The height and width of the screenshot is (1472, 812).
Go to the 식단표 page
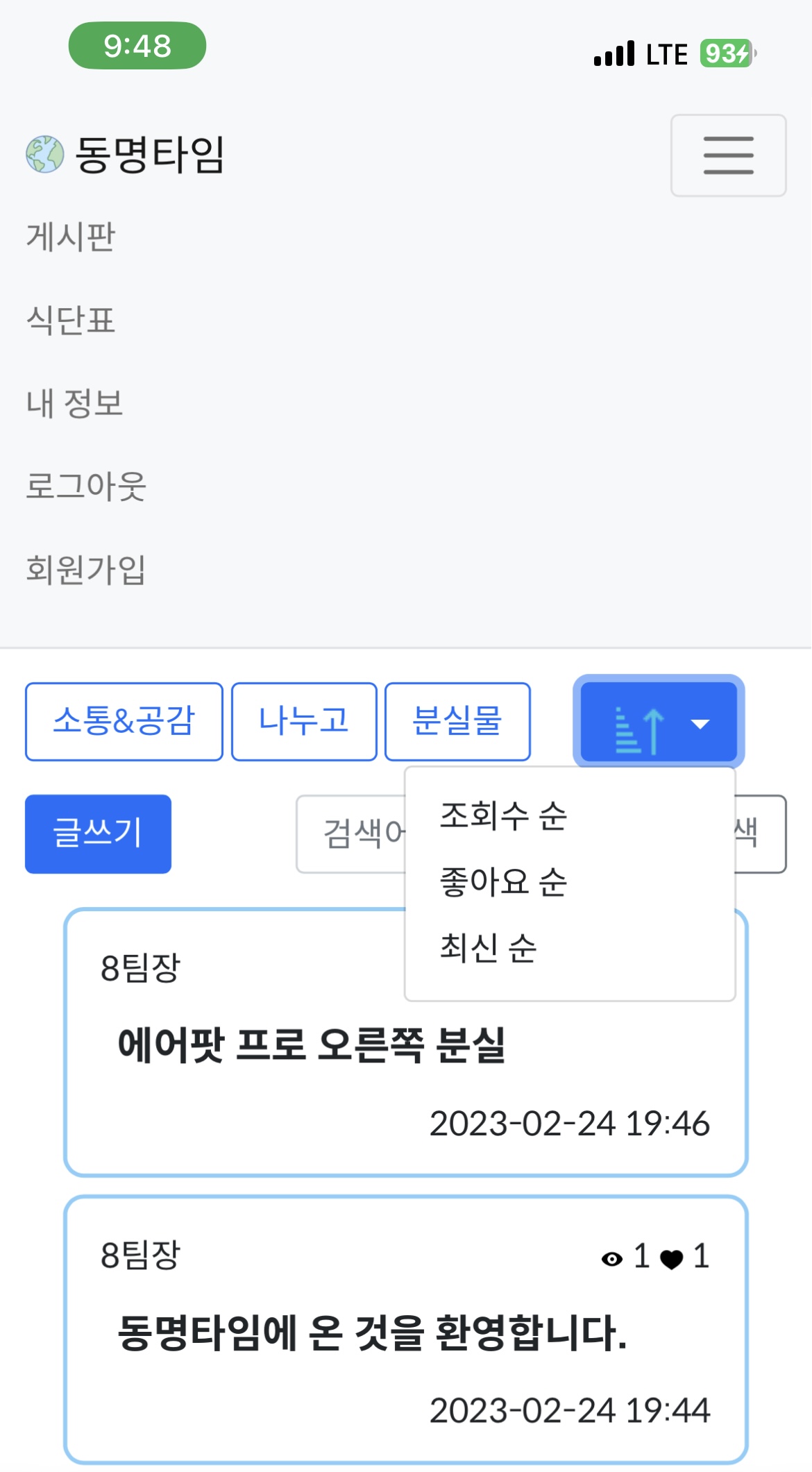[71, 320]
